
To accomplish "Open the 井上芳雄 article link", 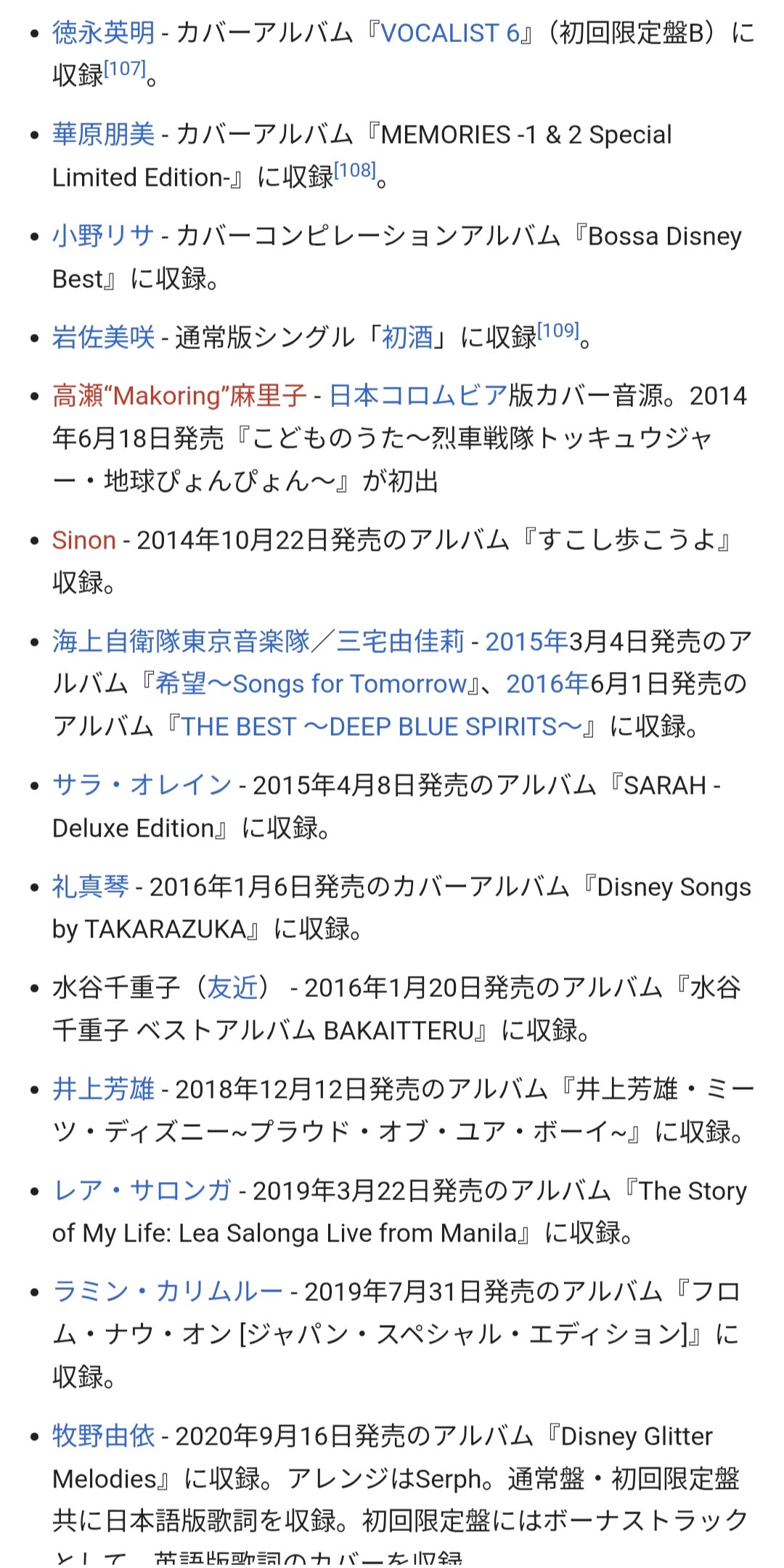I will coord(103,1089).
